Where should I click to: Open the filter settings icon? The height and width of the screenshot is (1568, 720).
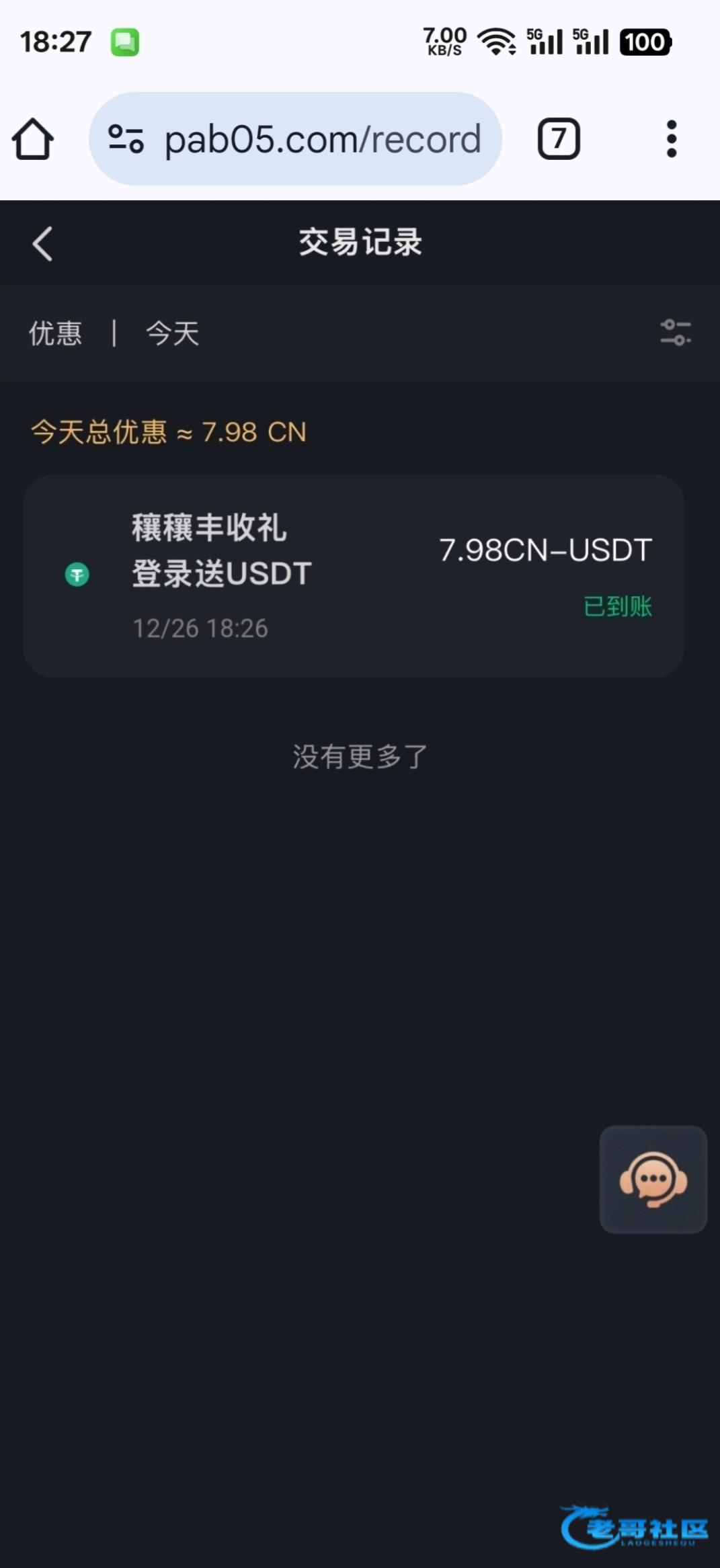[675, 333]
